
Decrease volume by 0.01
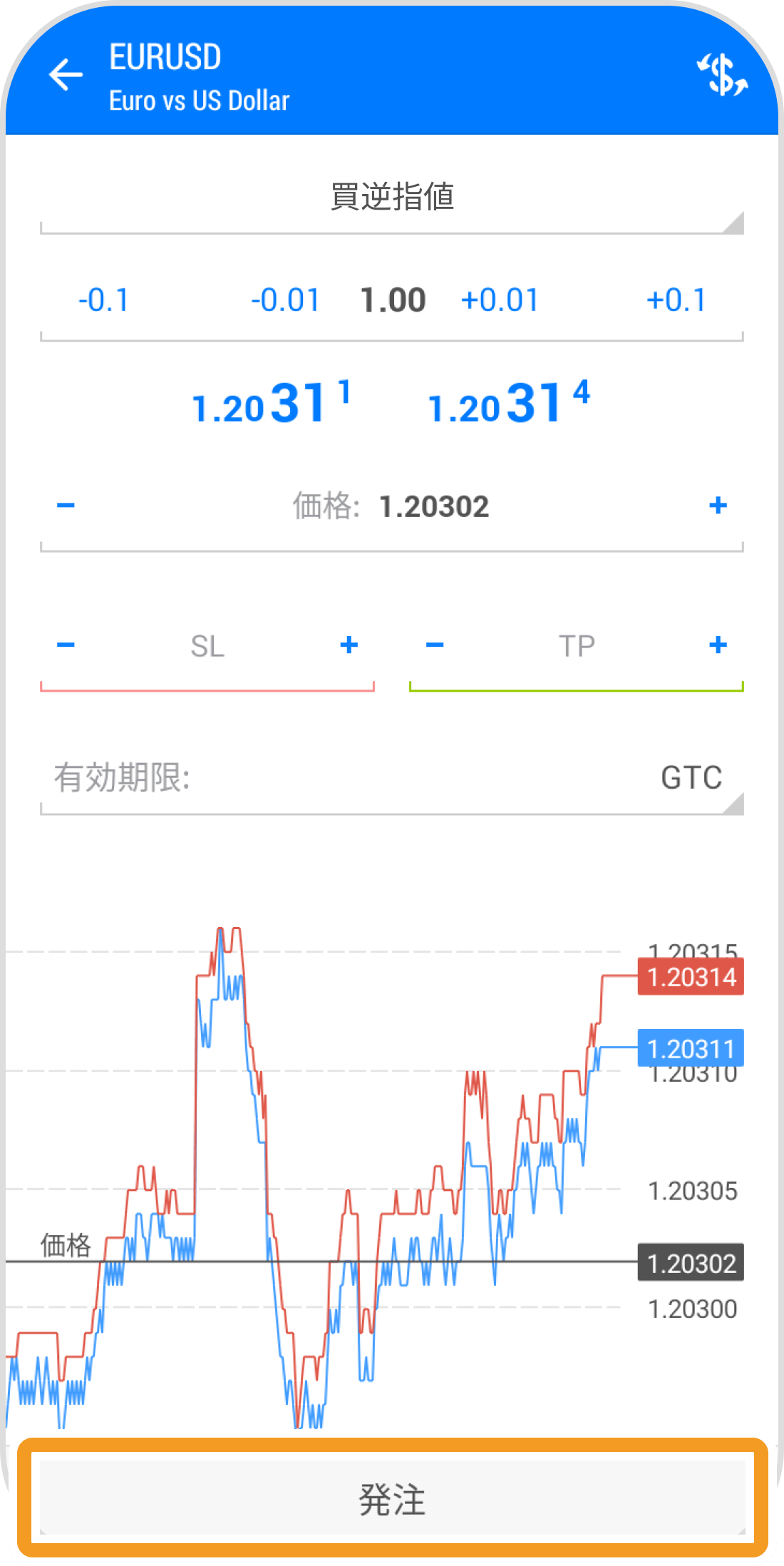[x=286, y=300]
